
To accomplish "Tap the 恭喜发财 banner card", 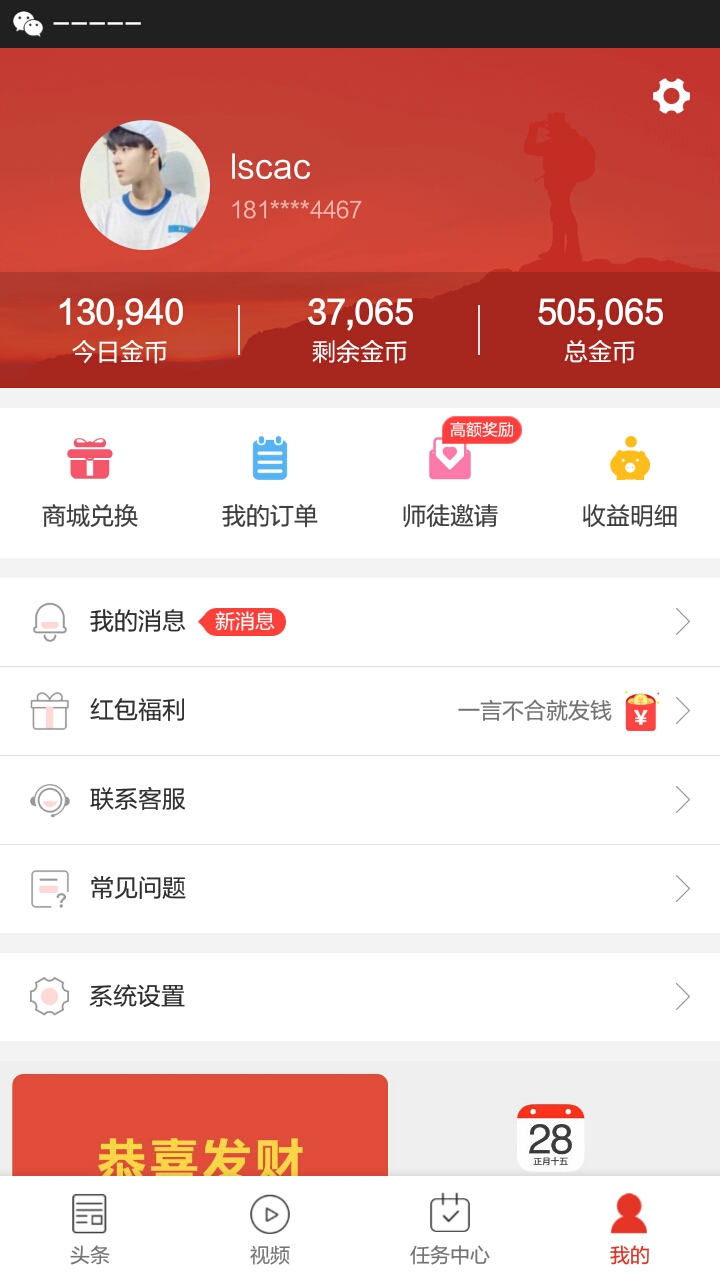I will [200, 1126].
